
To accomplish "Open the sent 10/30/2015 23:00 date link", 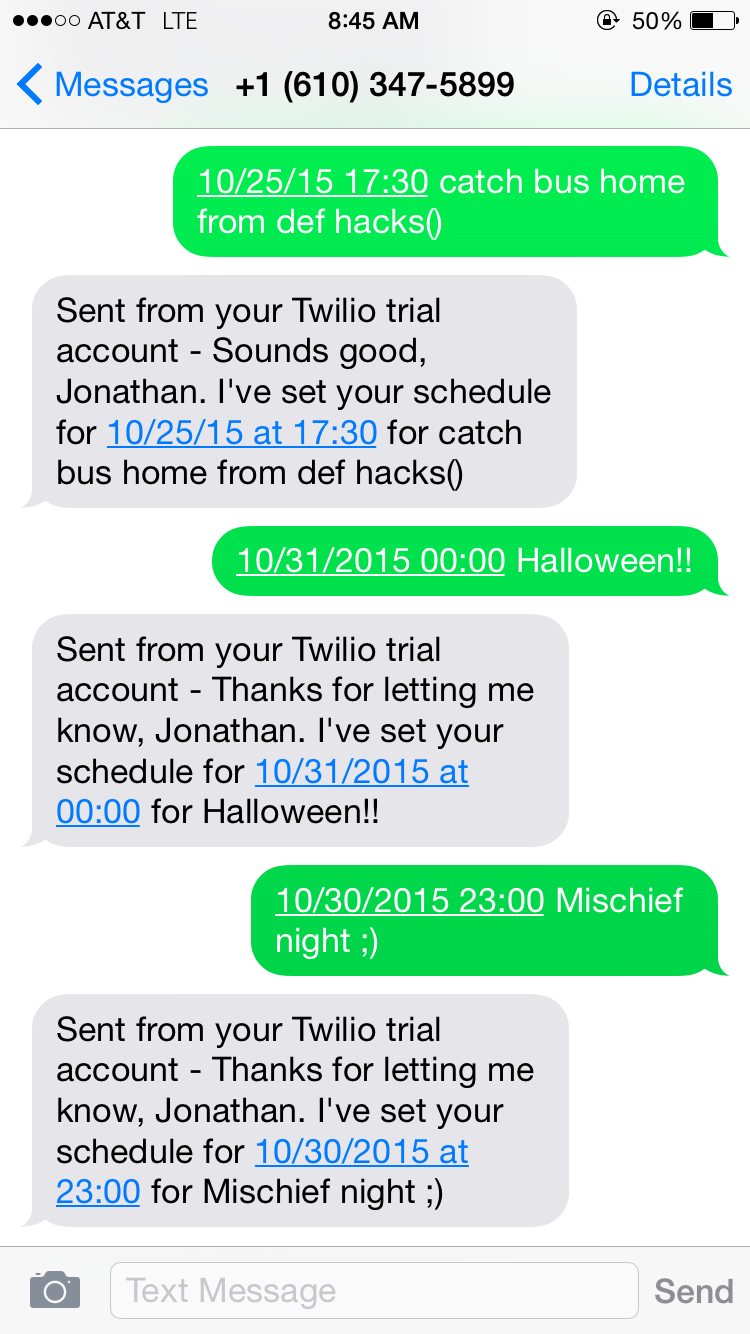I will (409, 900).
